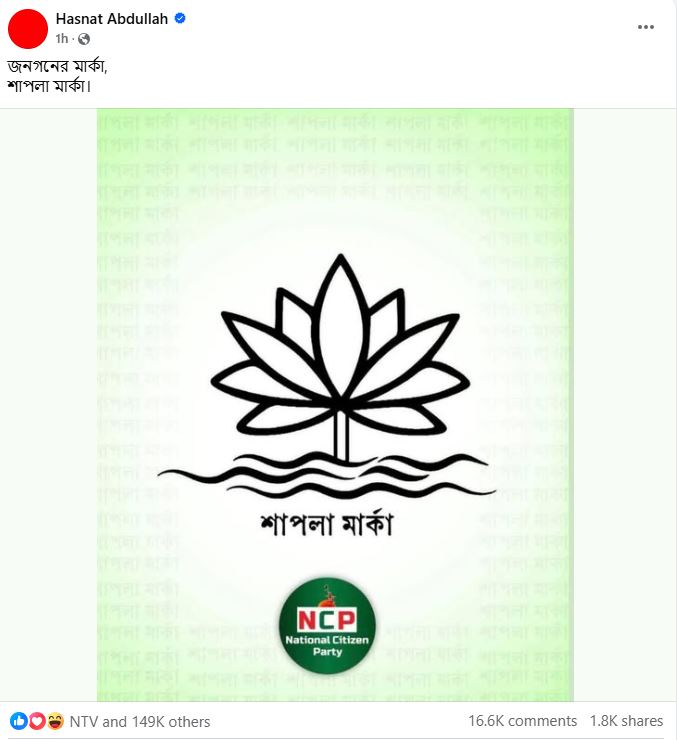Open the post's 1h timestamp link
This screenshot has height=740, width=677.
62,39
